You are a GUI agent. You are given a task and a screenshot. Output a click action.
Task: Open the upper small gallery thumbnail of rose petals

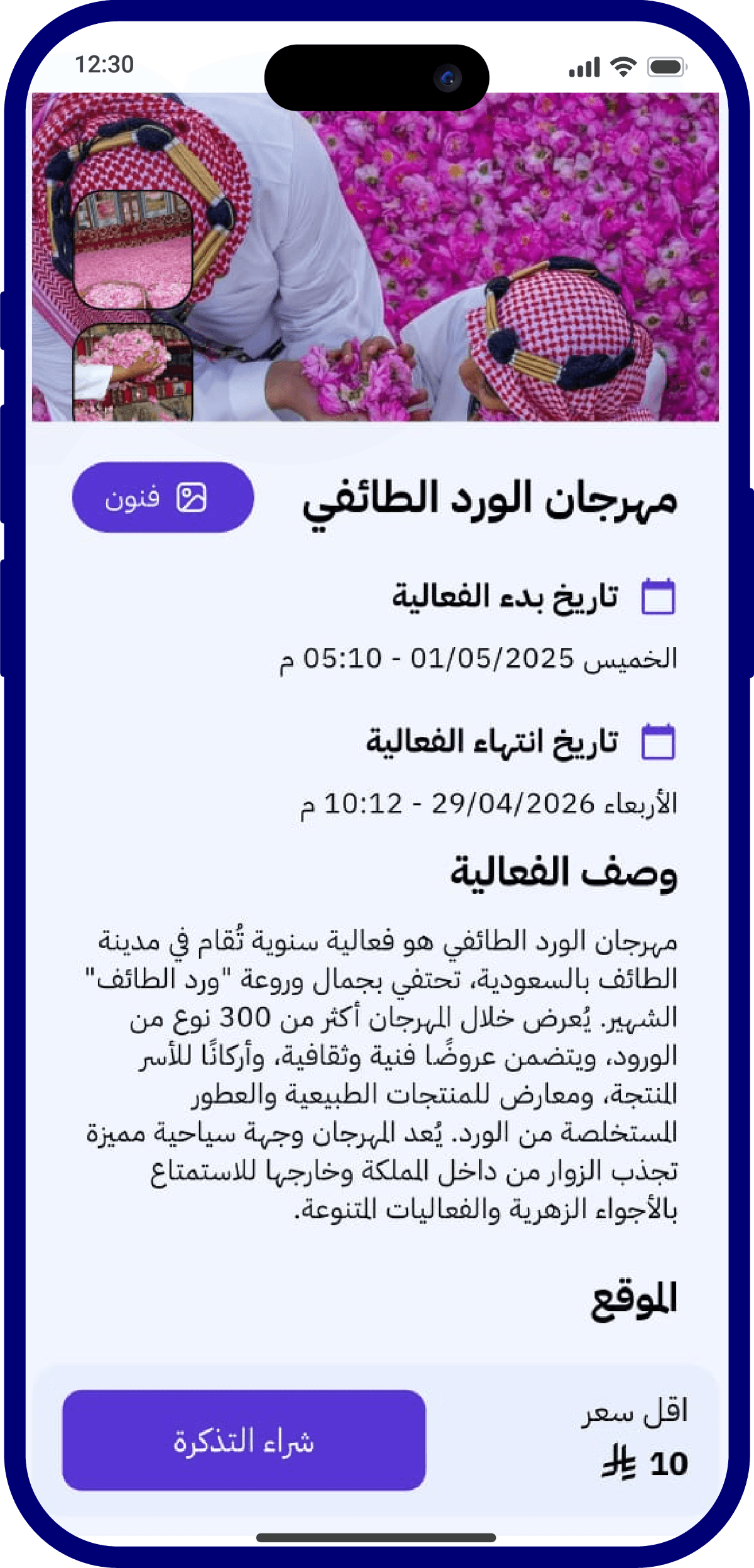[x=133, y=250]
